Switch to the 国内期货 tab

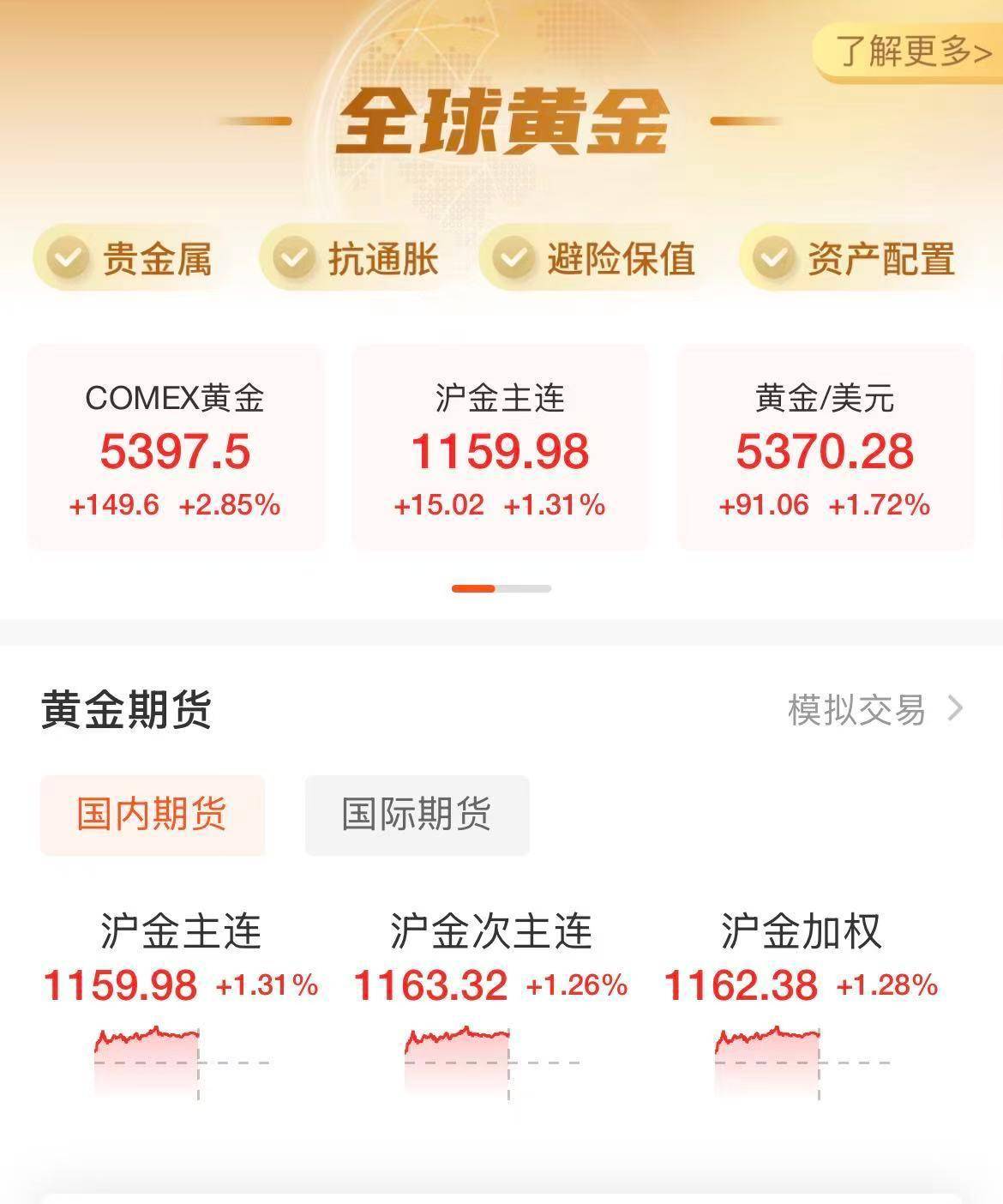point(152,815)
